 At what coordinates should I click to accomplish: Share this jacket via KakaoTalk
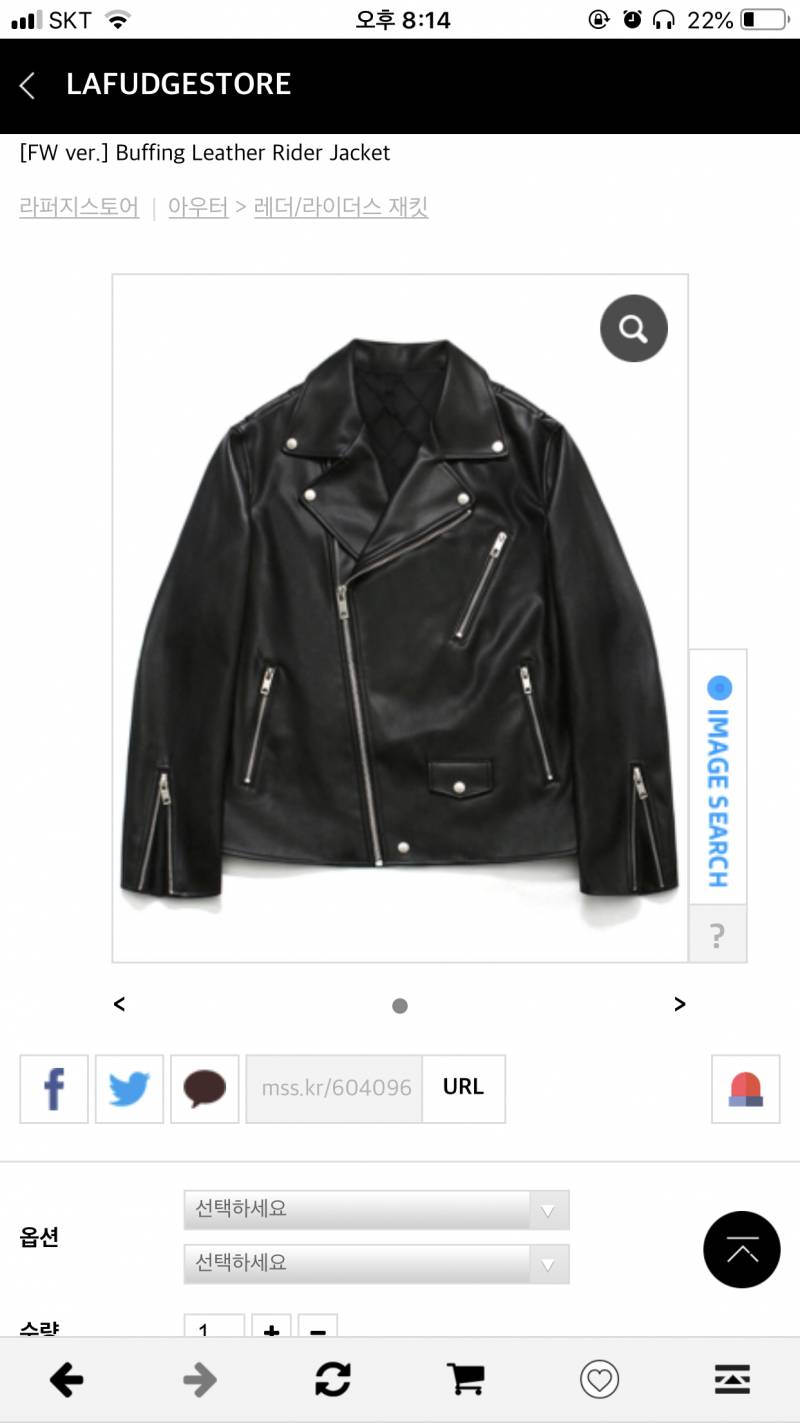(x=204, y=1088)
